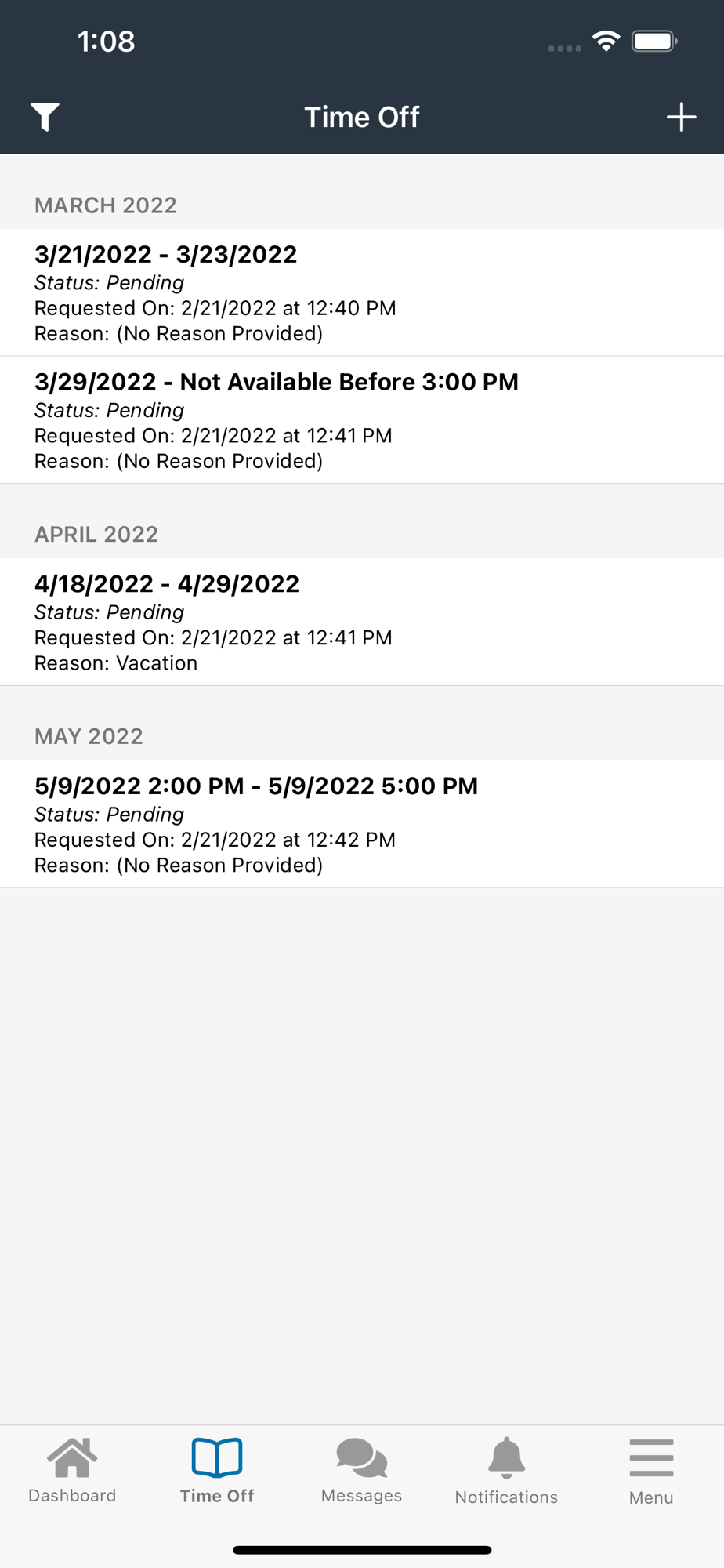Open the 4/18/2022 - 4/29/2022 vacation request
This screenshot has height=1568, width=724.
point(361,622)
